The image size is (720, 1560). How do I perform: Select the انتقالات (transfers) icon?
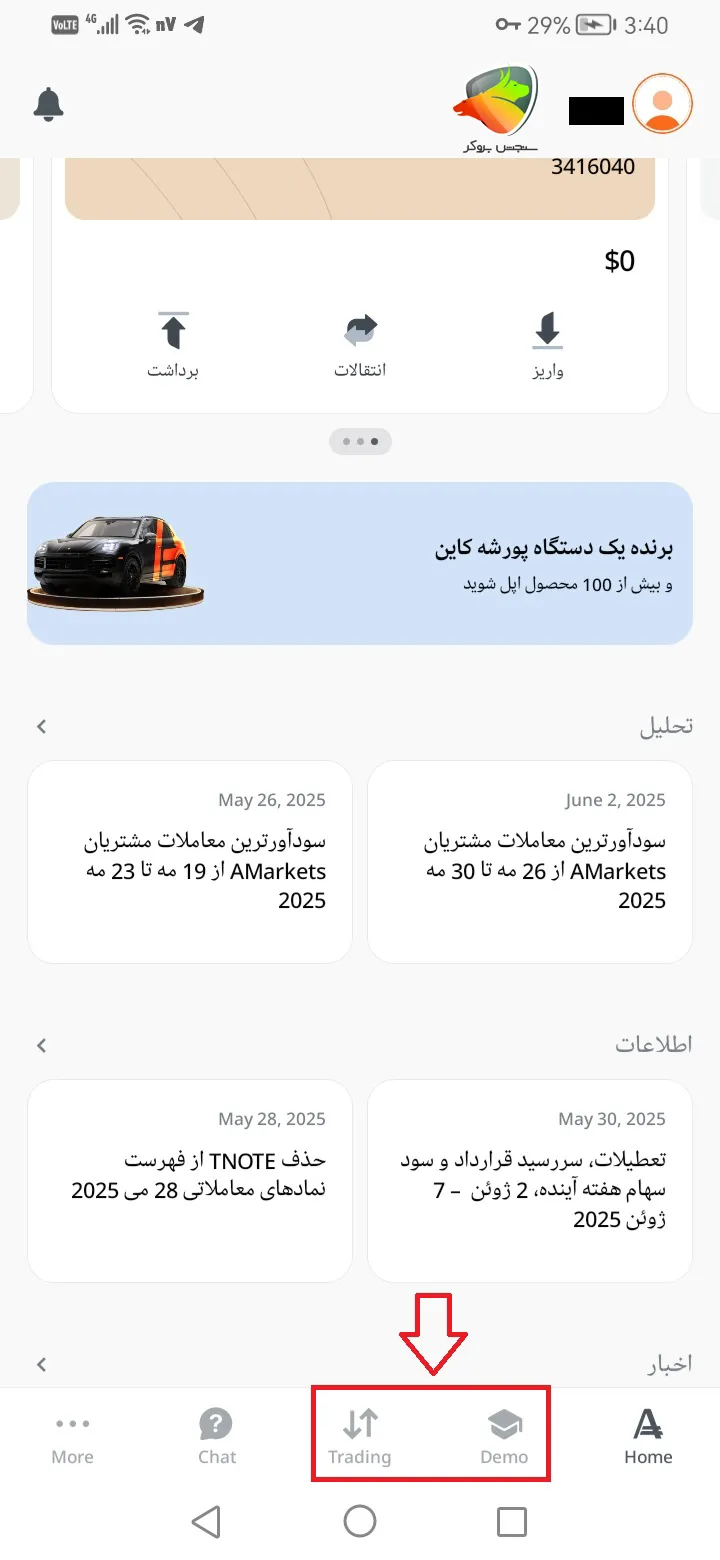click(360, 330)
